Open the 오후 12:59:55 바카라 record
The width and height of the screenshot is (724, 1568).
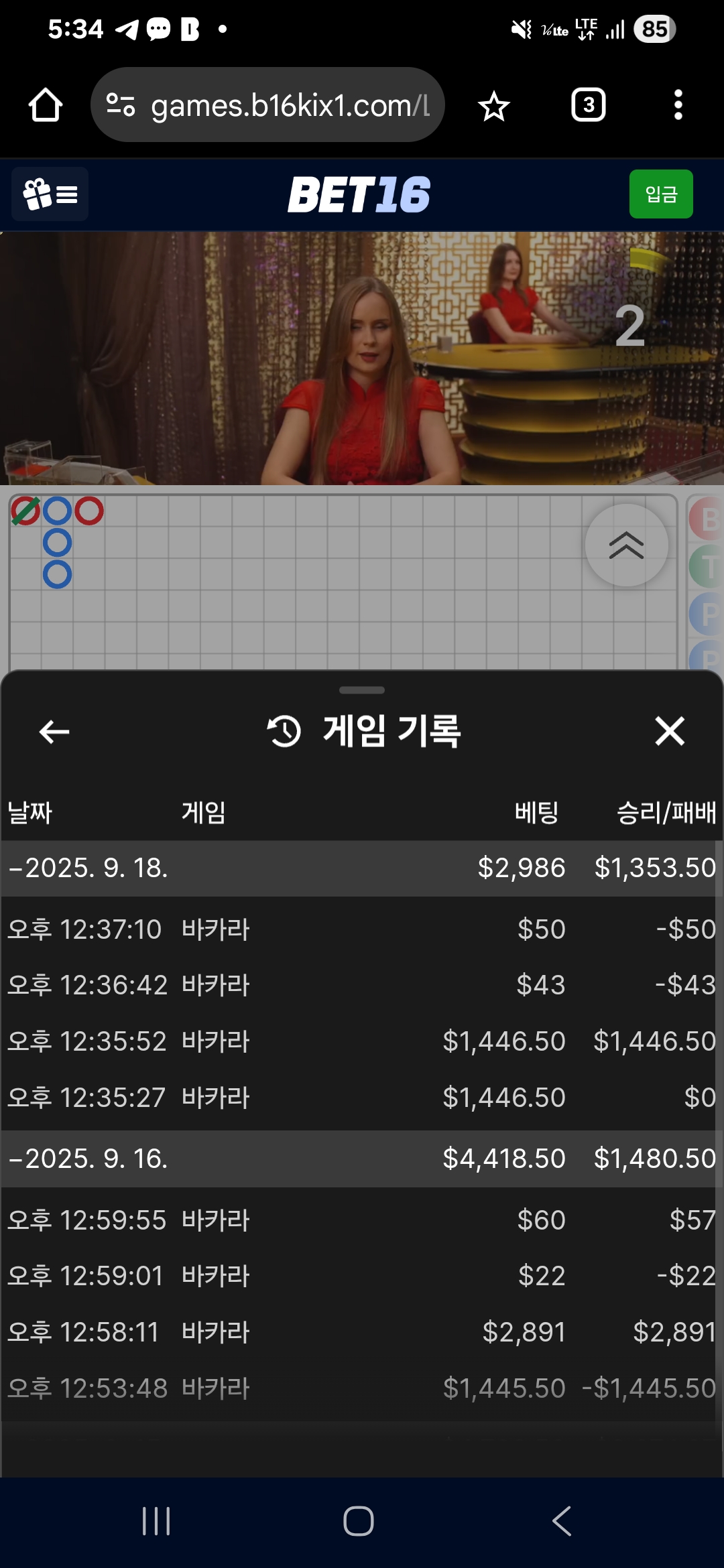click(362, 1220)
